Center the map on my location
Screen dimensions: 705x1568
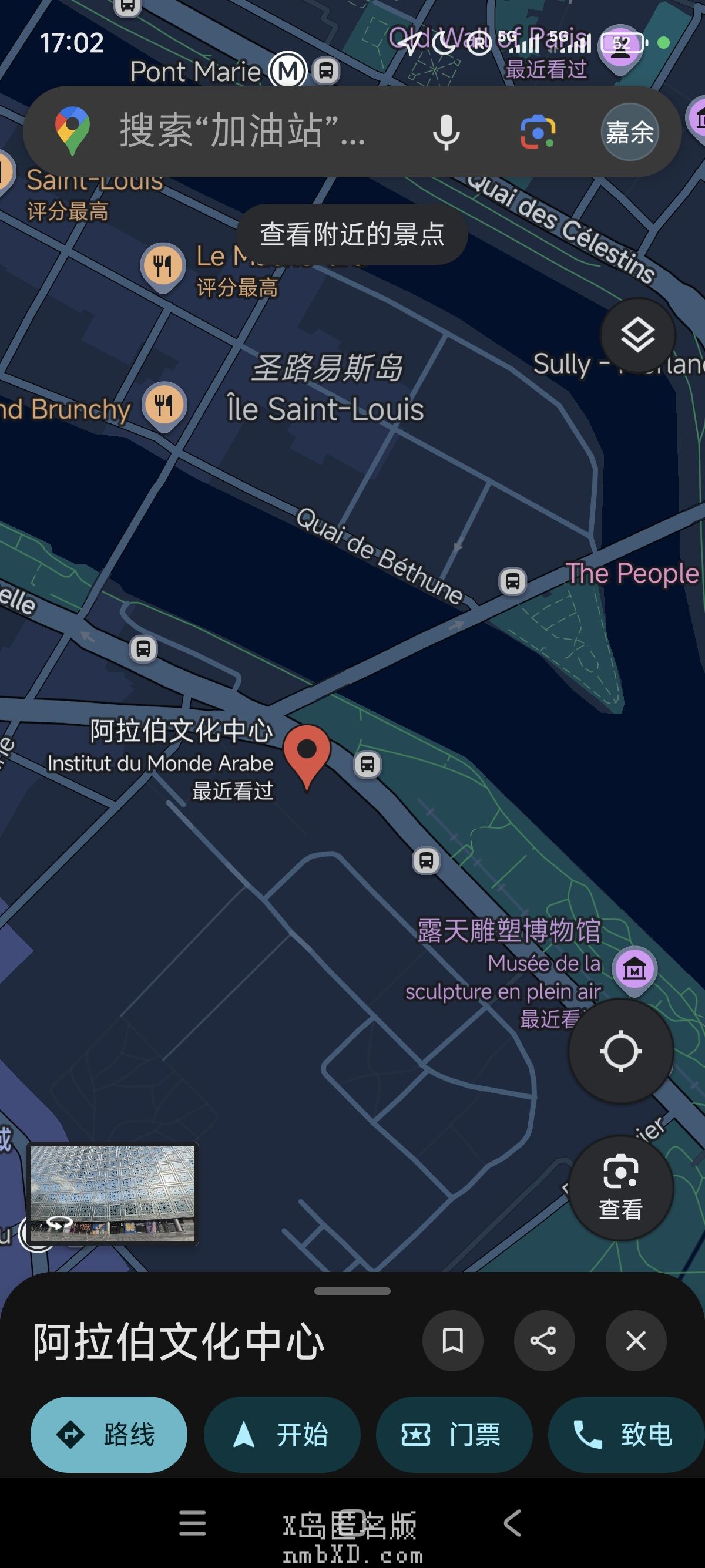click(620, 1051)
